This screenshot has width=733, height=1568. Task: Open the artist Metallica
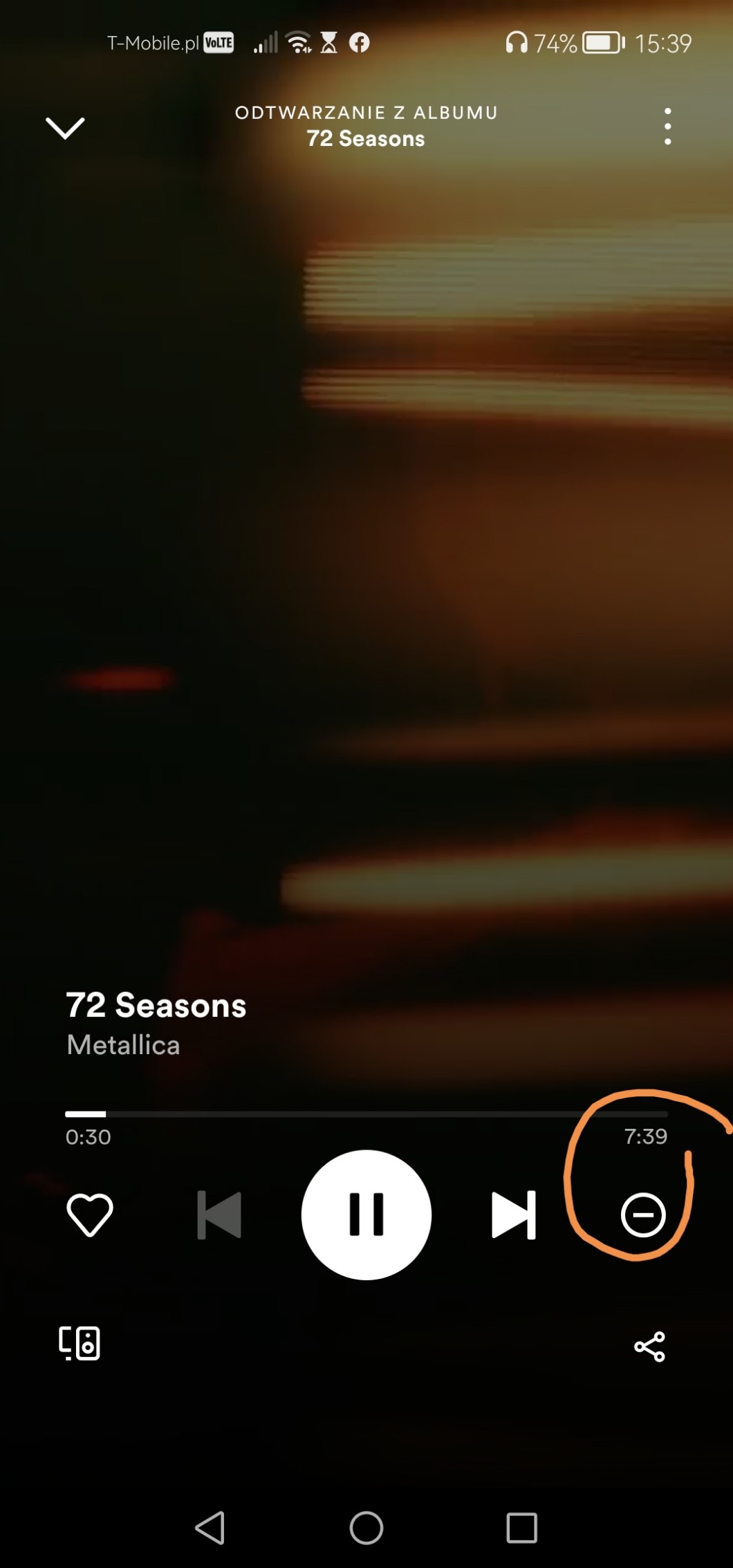(123, 1044)
